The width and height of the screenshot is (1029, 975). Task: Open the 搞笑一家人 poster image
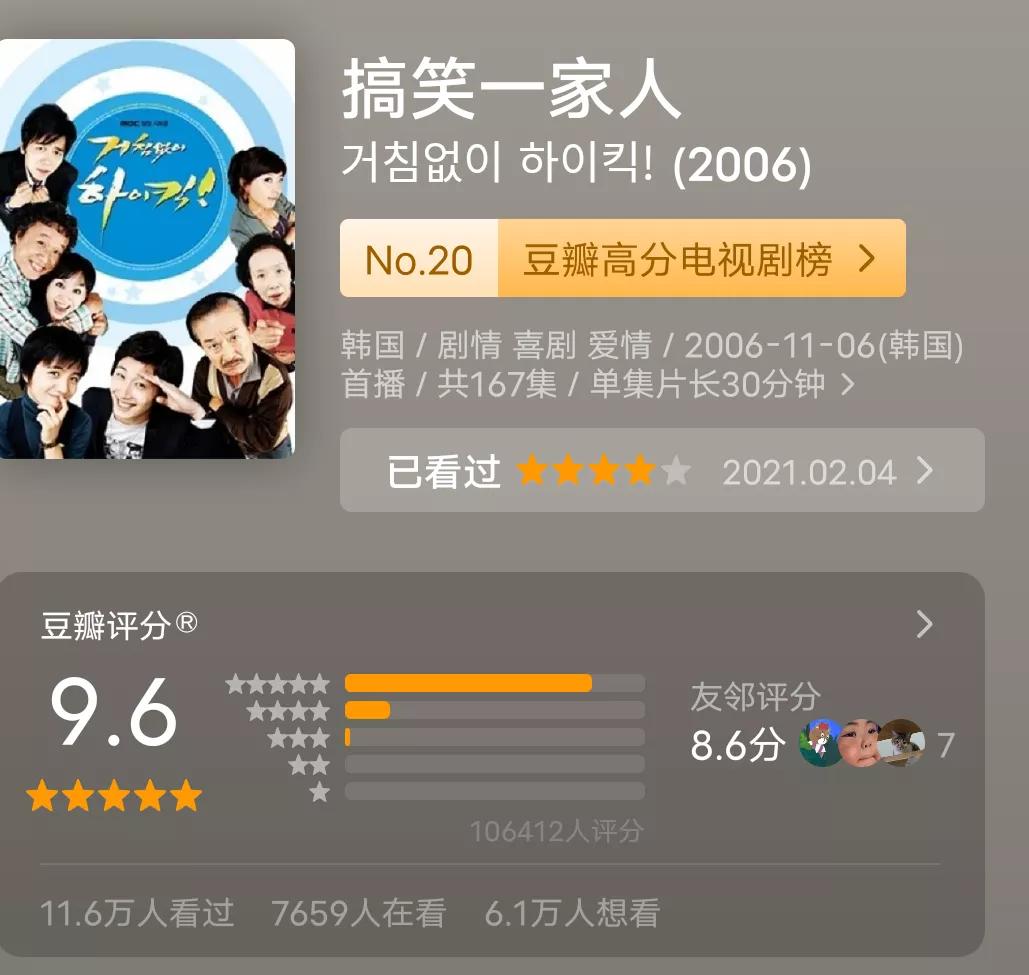[146, 249]
